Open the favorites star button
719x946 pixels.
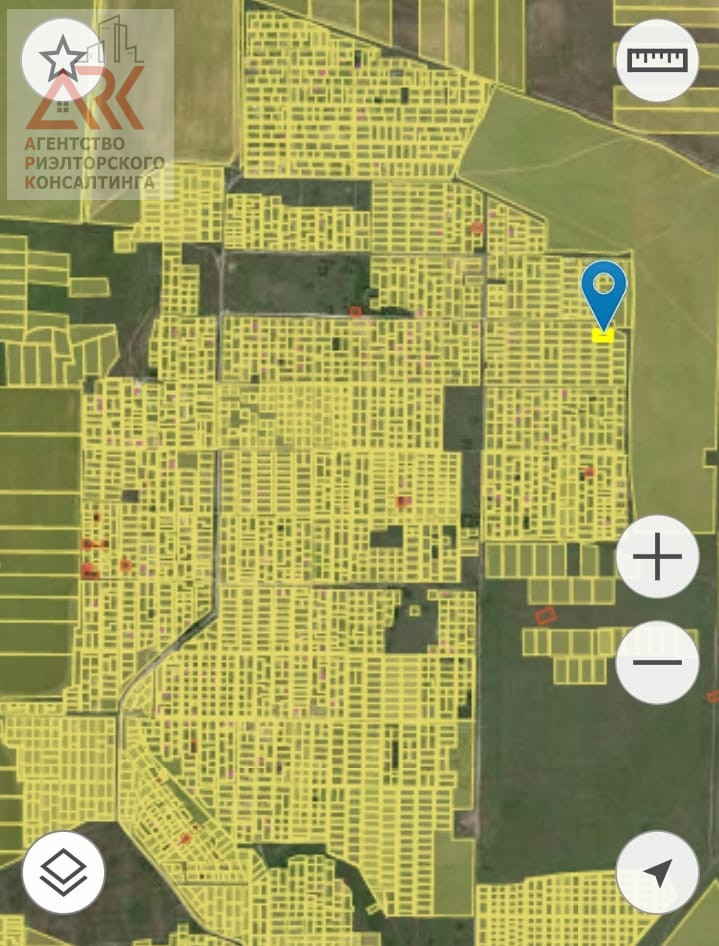tap(62, 60)
